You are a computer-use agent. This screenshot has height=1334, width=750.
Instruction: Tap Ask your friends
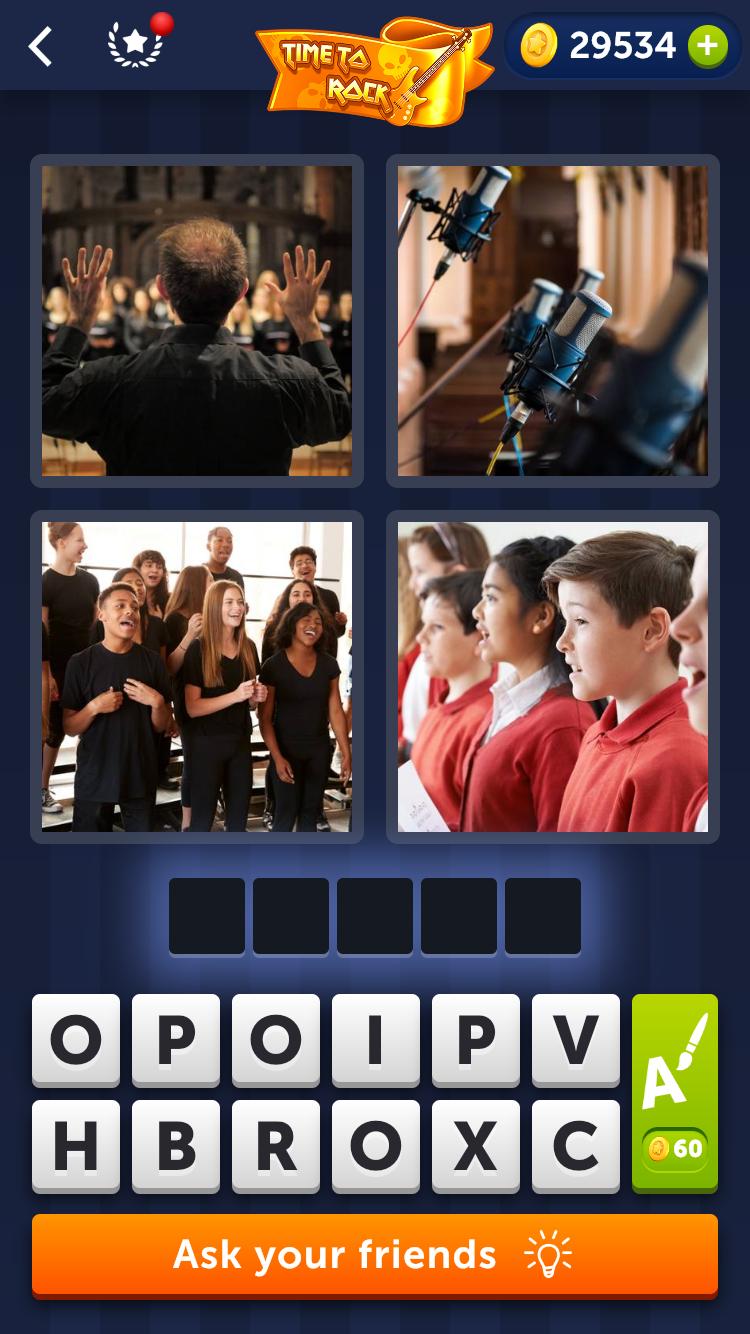click(375, 1255)
